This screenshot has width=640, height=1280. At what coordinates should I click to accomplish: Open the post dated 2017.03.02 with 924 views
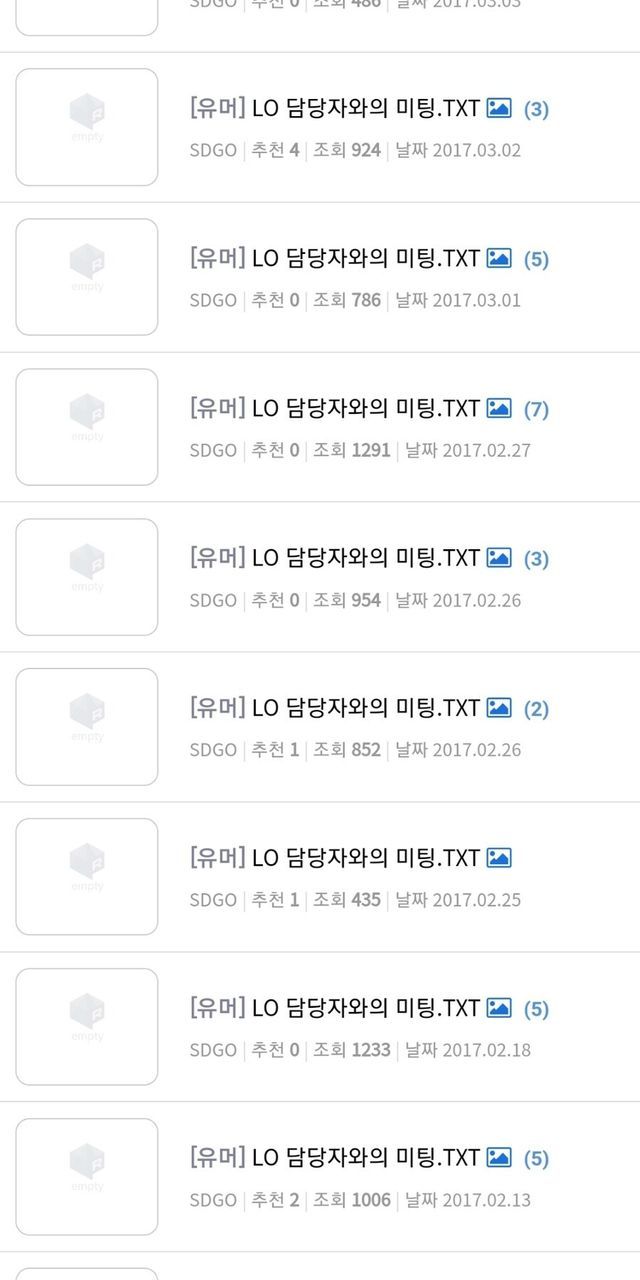click(x=335, y=109)
